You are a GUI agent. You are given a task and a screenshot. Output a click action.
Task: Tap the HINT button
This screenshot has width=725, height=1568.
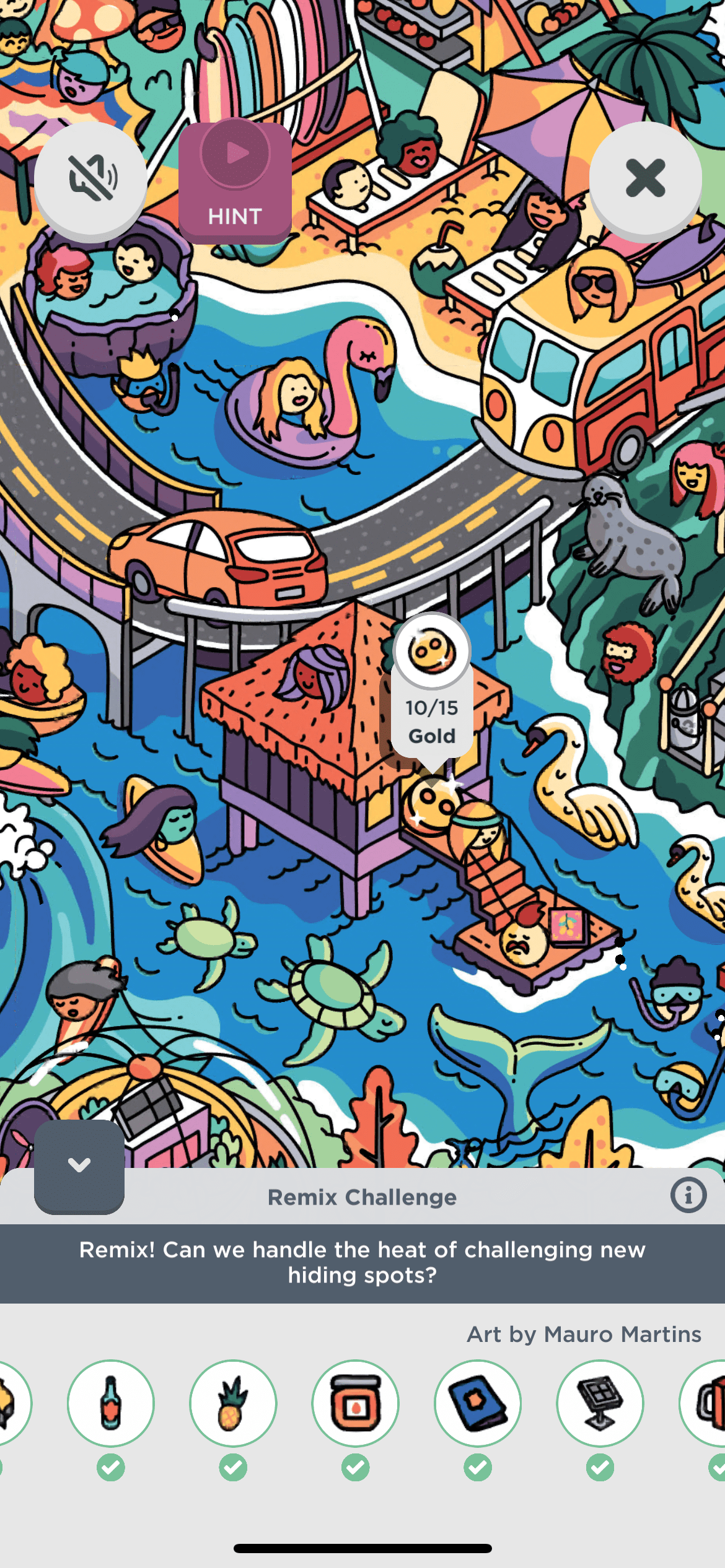pos(235,183)
